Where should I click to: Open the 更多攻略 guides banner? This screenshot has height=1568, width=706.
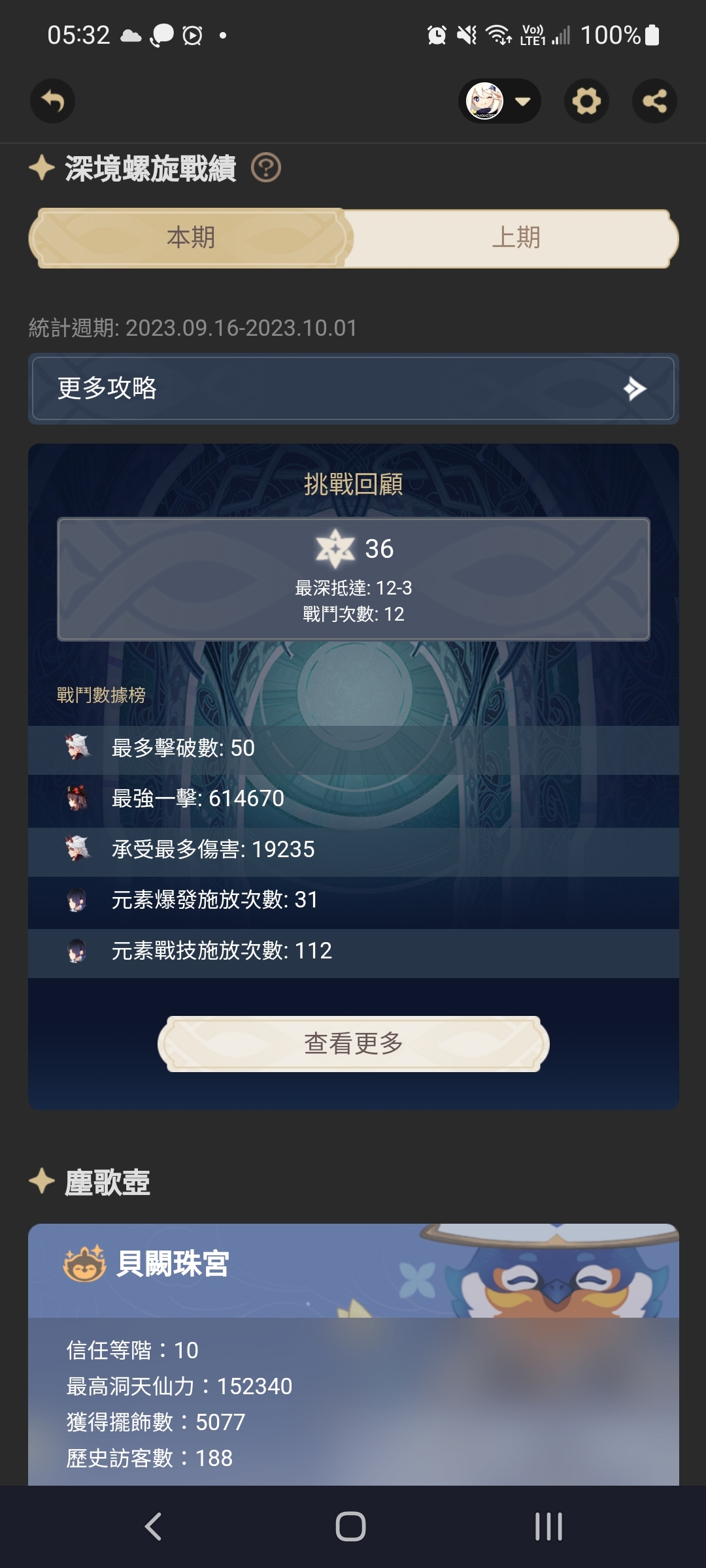pyautogui.click(x=353, y=389)
